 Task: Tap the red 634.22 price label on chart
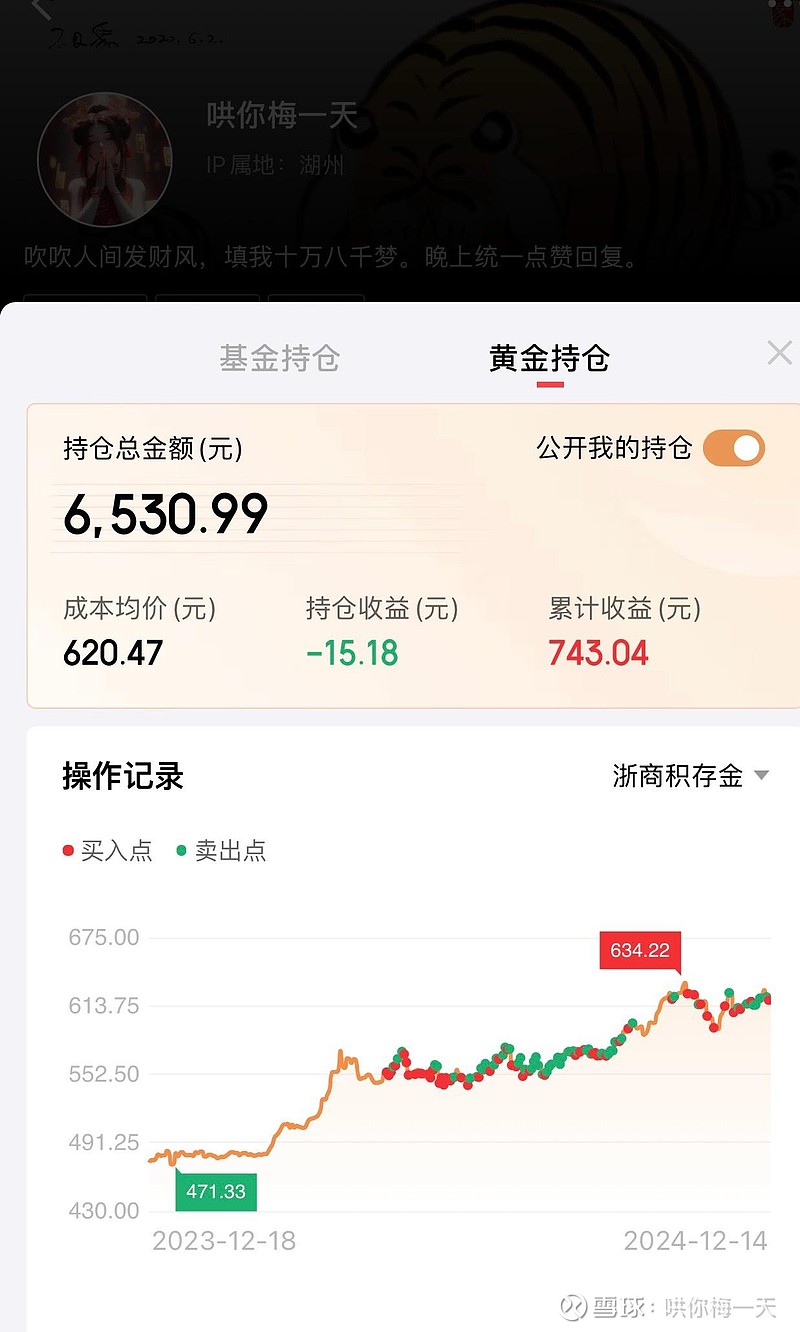pyautogui.click(x=640, y=951)
